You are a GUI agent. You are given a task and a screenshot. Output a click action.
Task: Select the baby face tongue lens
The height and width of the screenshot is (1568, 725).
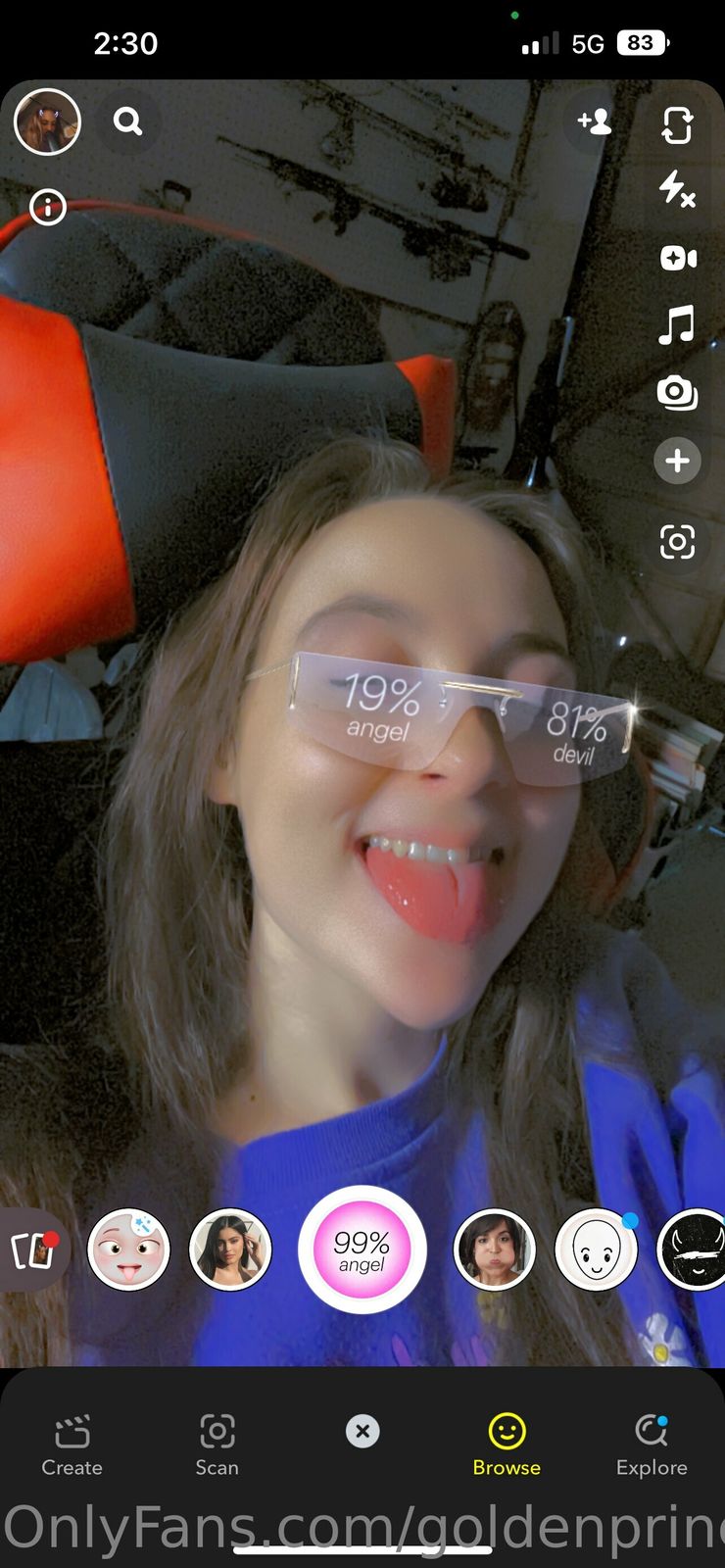128,1250
